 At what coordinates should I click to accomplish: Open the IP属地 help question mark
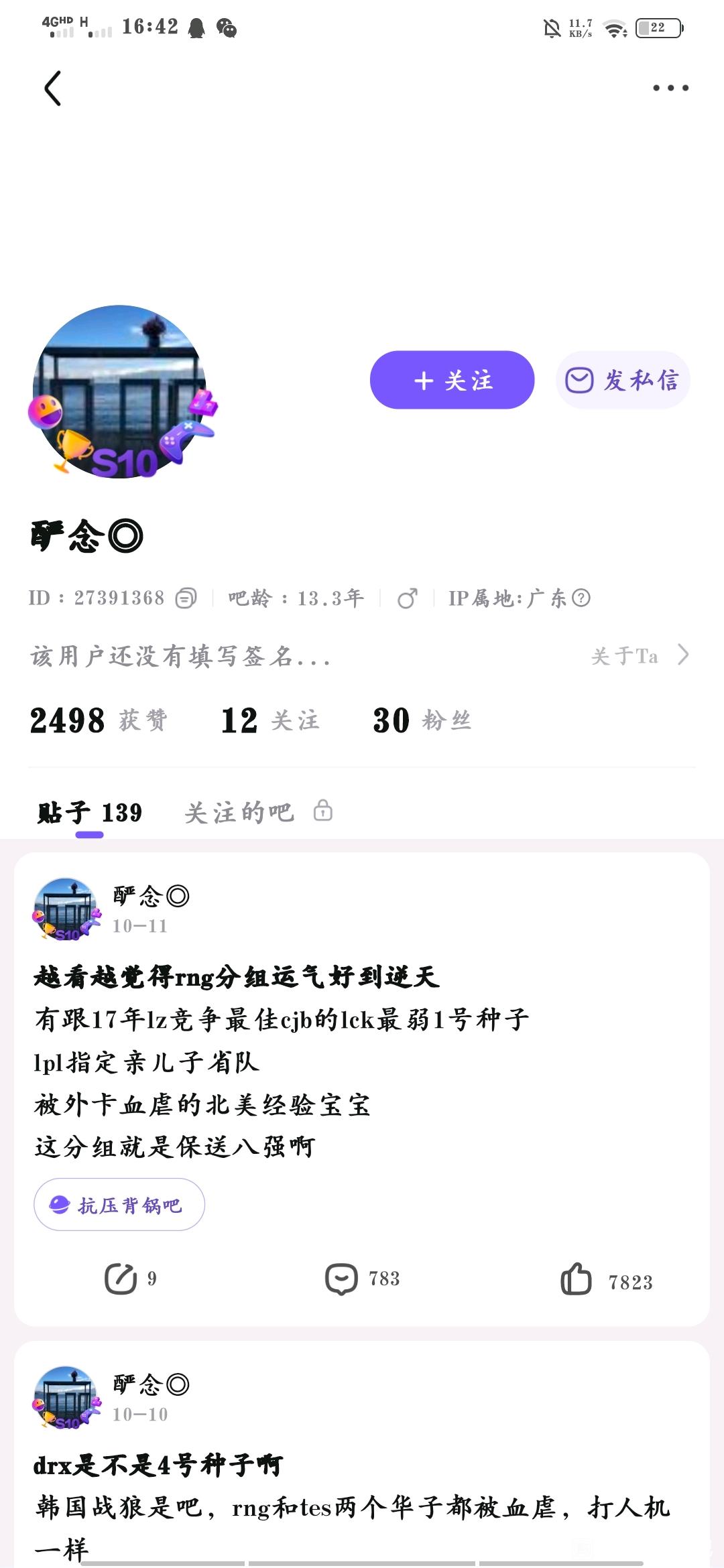coord(581,598)
